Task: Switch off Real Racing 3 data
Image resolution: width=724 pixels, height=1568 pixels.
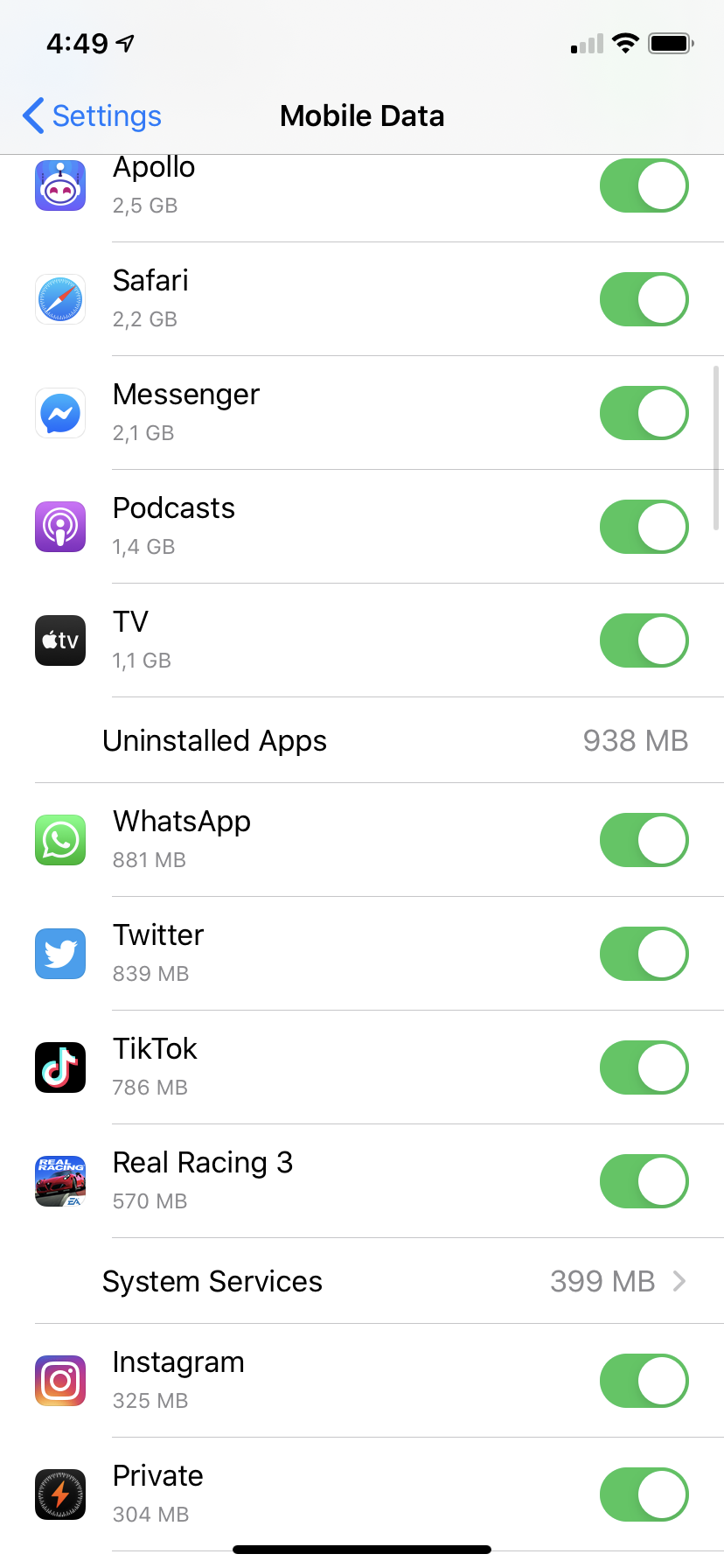Action: (644, 1181)
